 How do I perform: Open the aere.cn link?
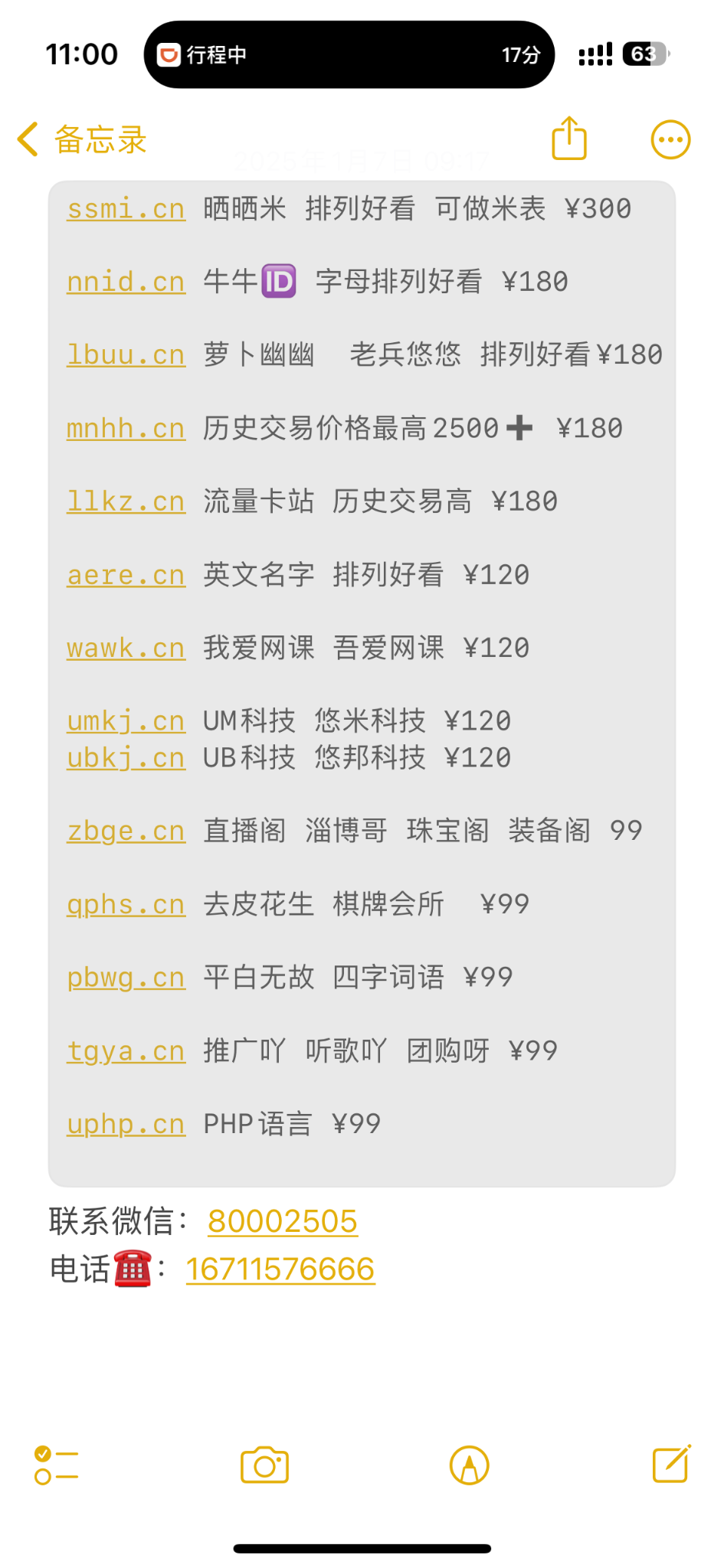click(x=126, y=575)
